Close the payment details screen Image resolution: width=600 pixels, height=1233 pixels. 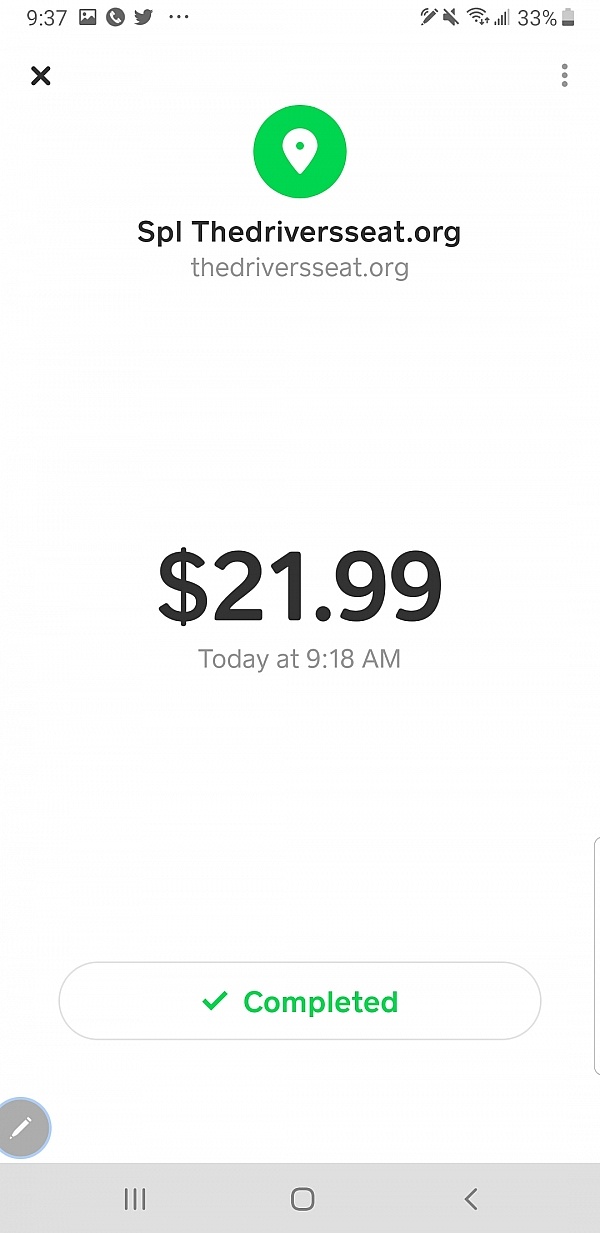40,76
